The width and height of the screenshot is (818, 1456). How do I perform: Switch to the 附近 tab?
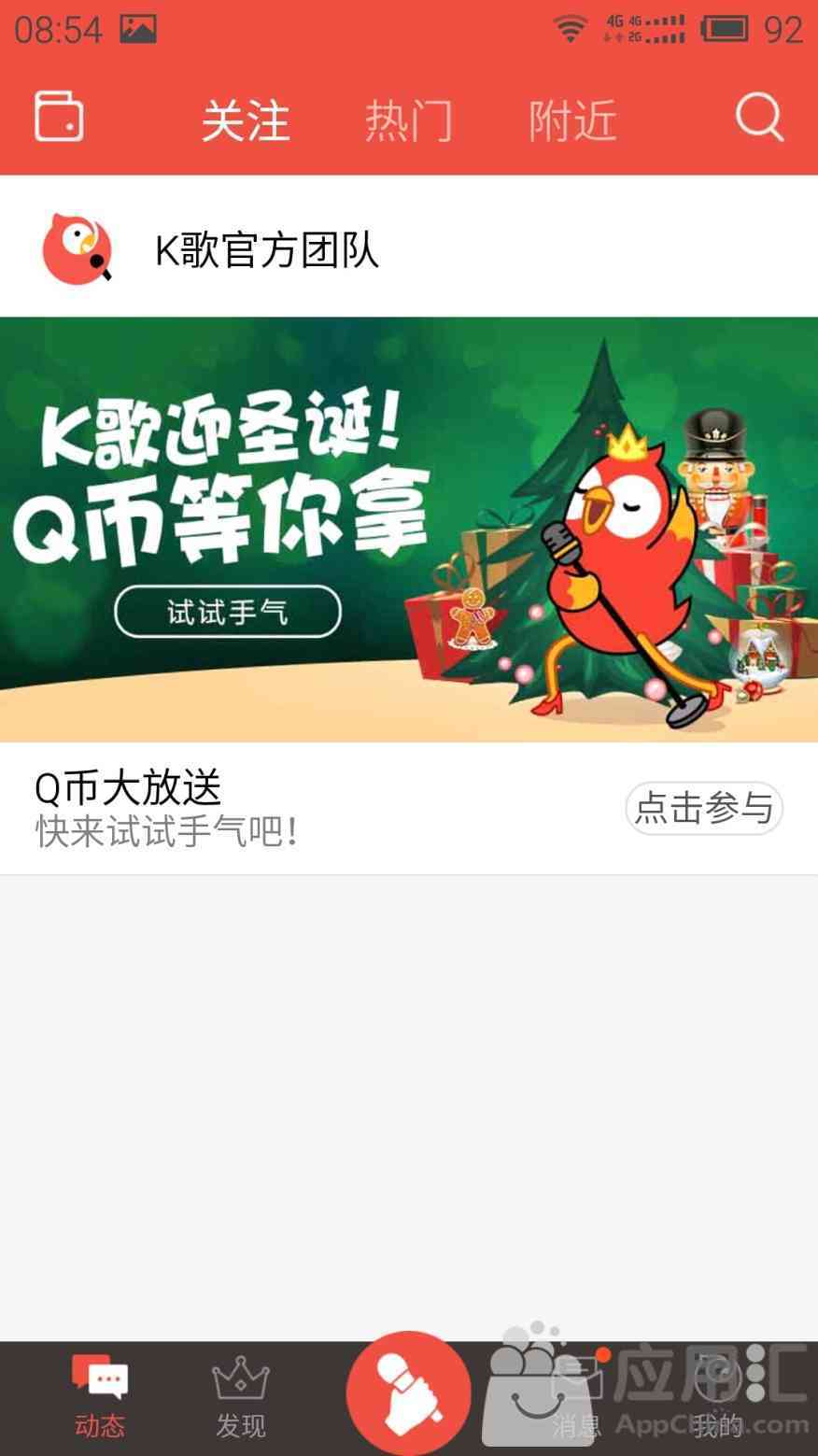click(x=572, y=121)
